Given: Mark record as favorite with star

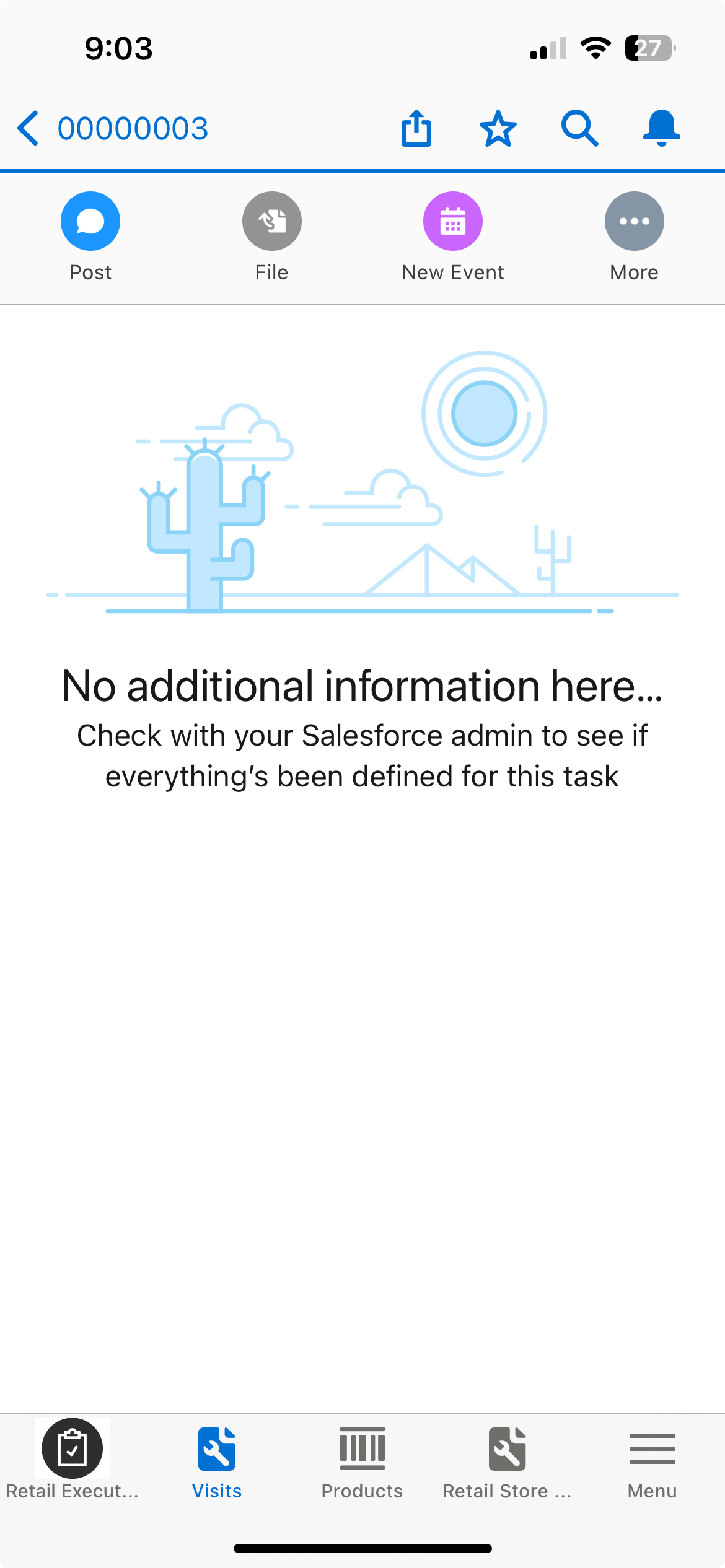Looking at the screenshot, I should coord(498,128).
